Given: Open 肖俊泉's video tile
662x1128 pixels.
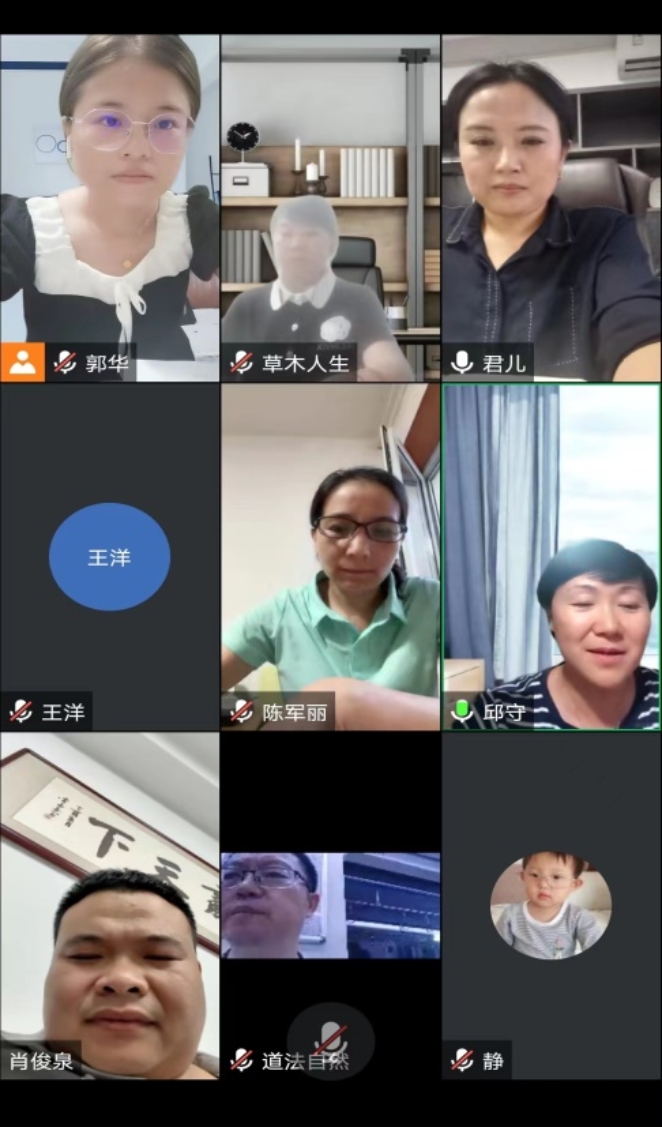Looking at the screenshot, I should click(x=110, y=905).
